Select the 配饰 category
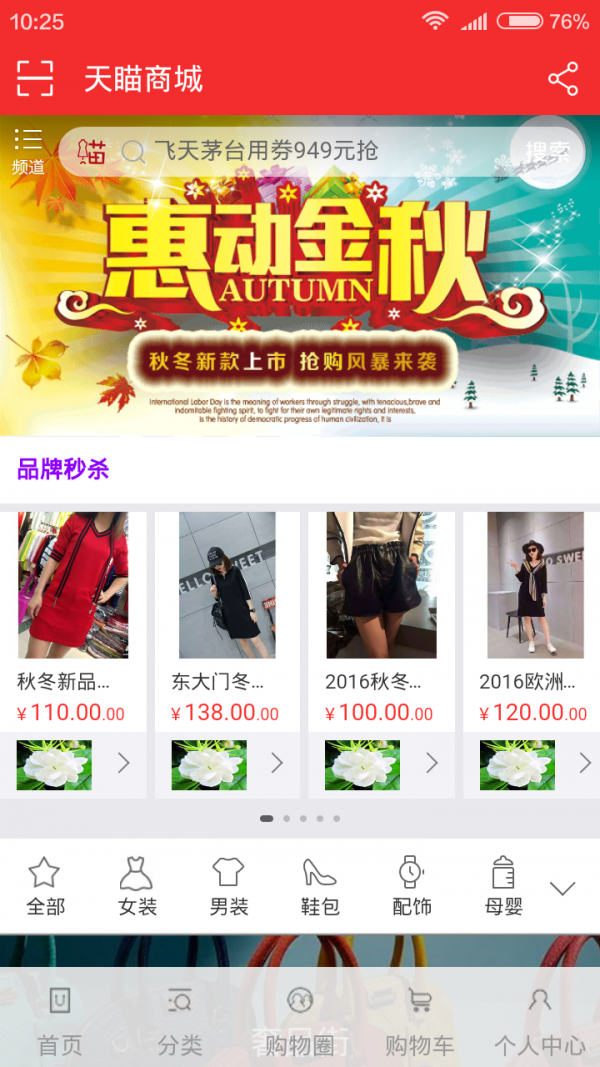Viewport: 600px width, 1067px height. 411,886
